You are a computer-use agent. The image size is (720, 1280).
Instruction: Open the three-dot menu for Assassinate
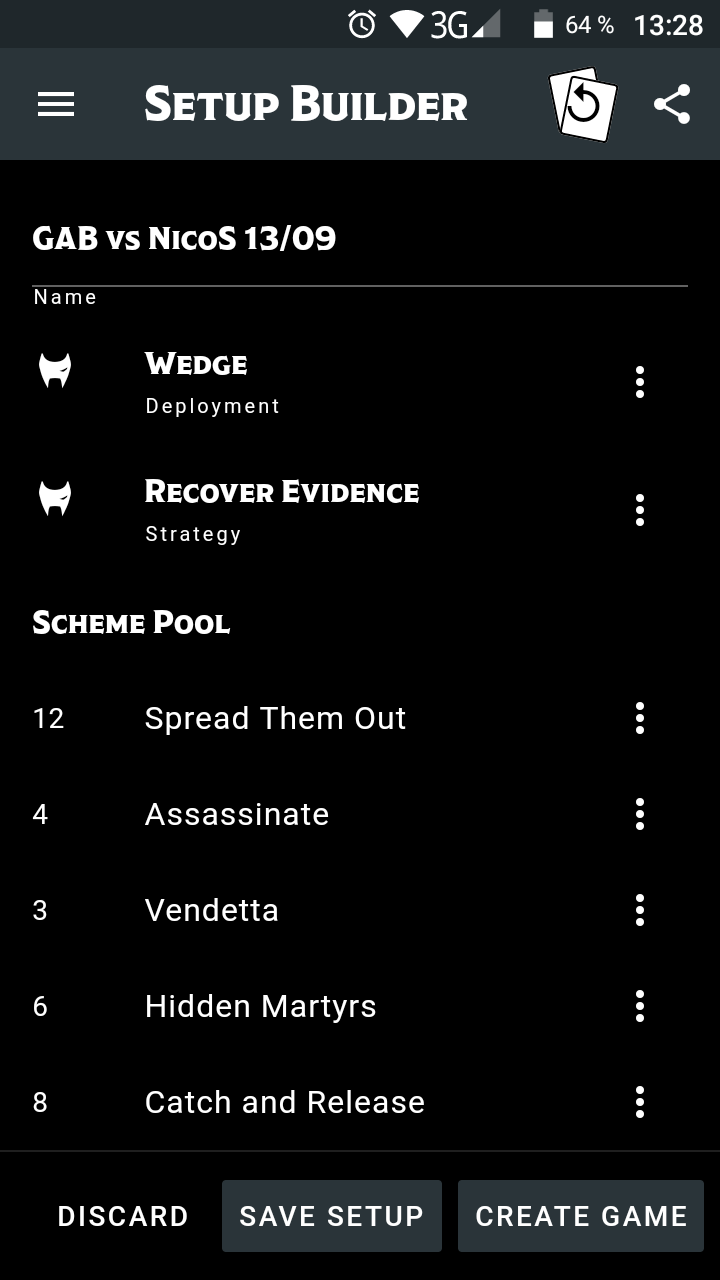coord(639,814)
